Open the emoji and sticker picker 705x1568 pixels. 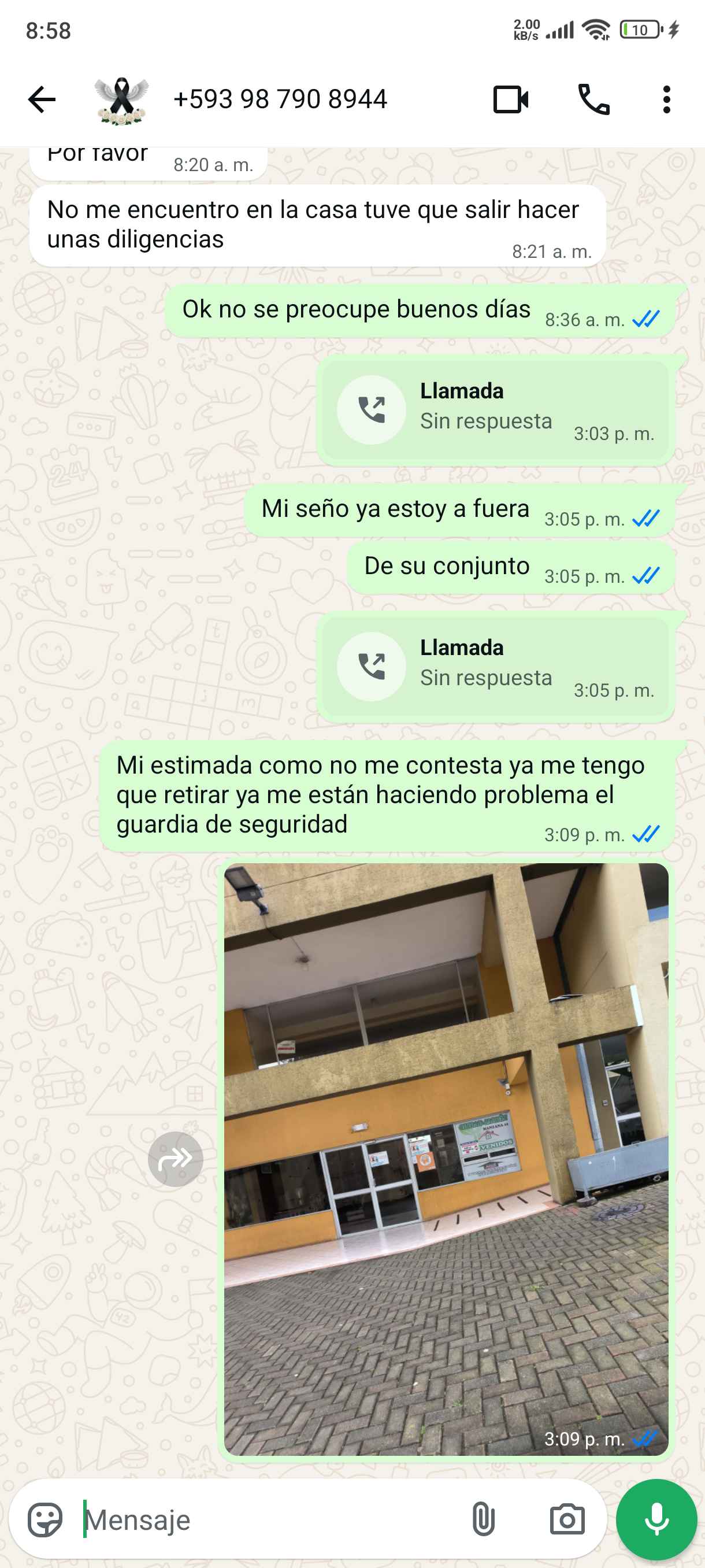(x=45, y=1520)
